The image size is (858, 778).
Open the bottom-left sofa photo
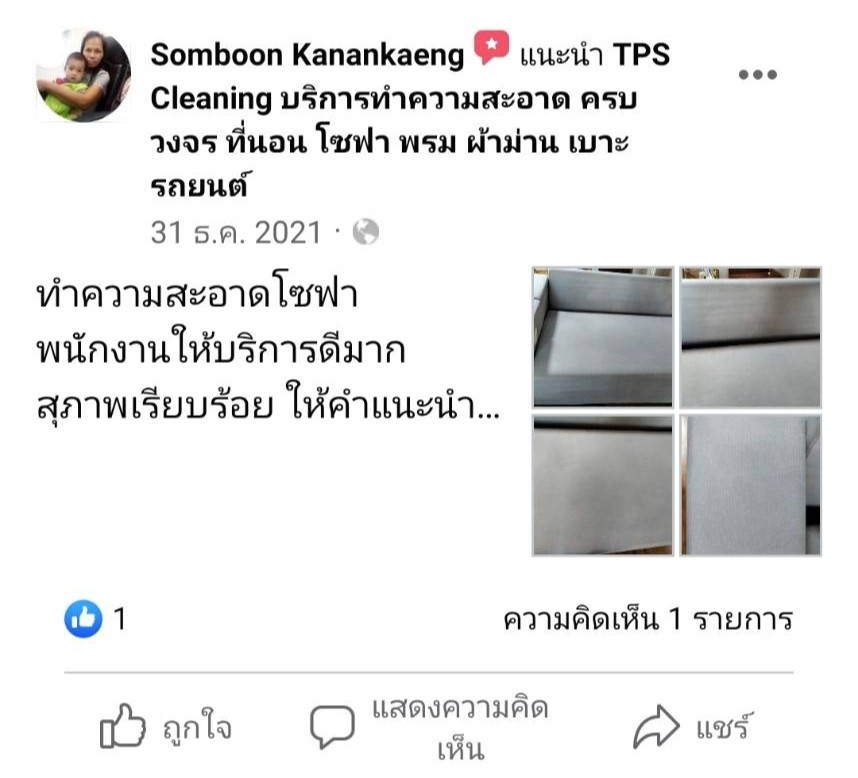(x=602, y=485)
